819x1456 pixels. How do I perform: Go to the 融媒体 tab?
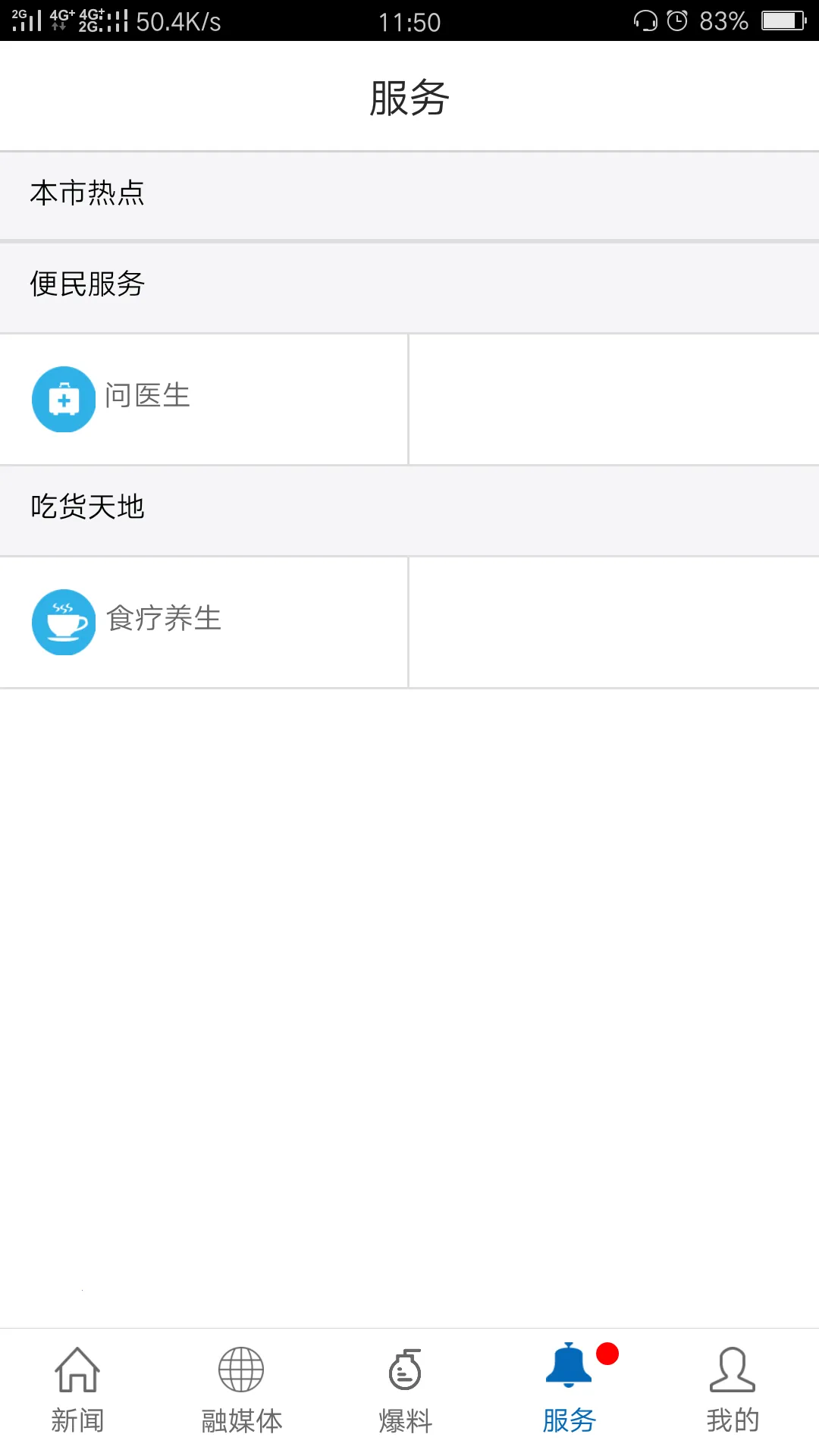[x=241, y=1391]
